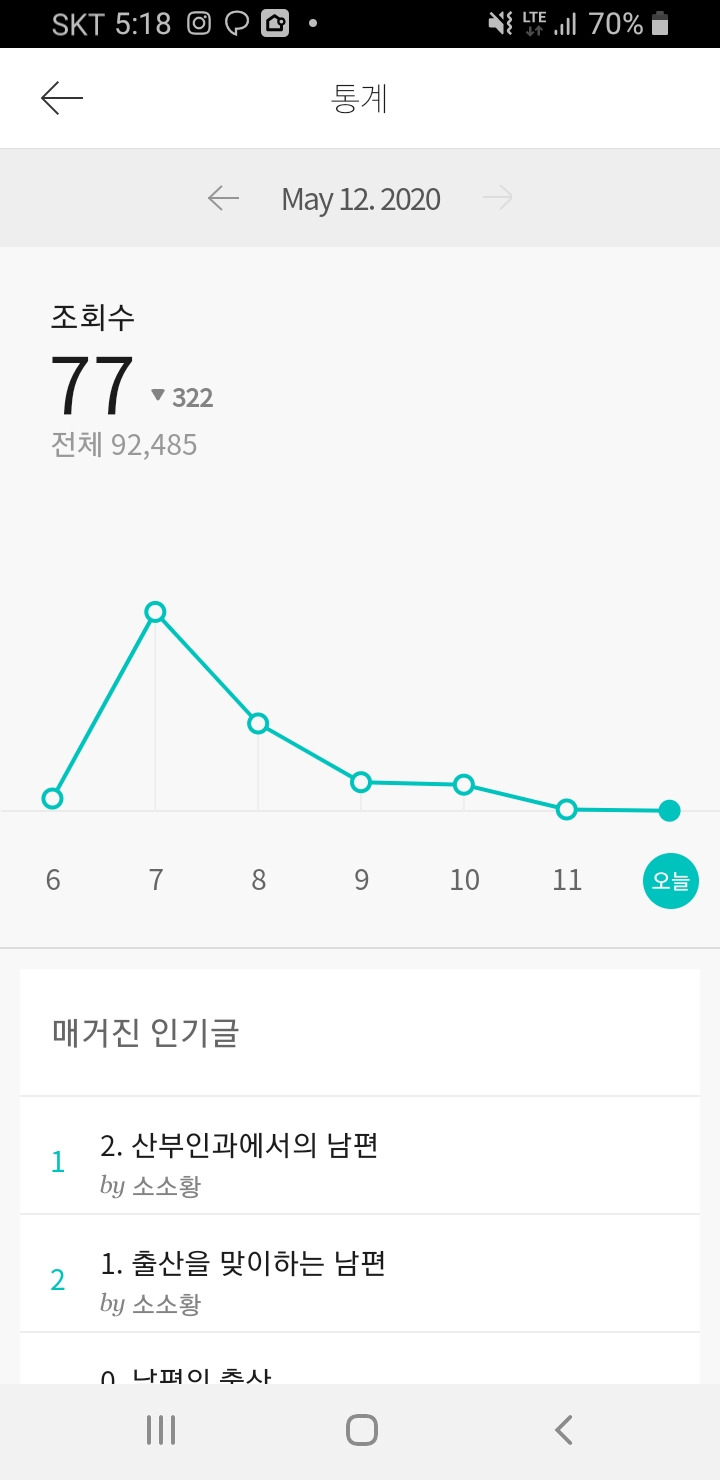The width and height of the screenshot is (720, 1480).
Task: Open the recent apps view
Action: coord(160,1430)
